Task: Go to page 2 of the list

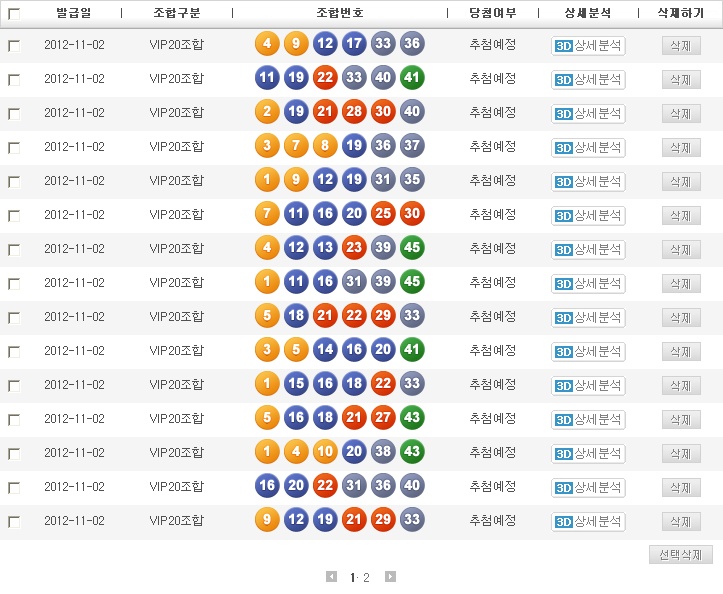Action: [x=367, y=578]
